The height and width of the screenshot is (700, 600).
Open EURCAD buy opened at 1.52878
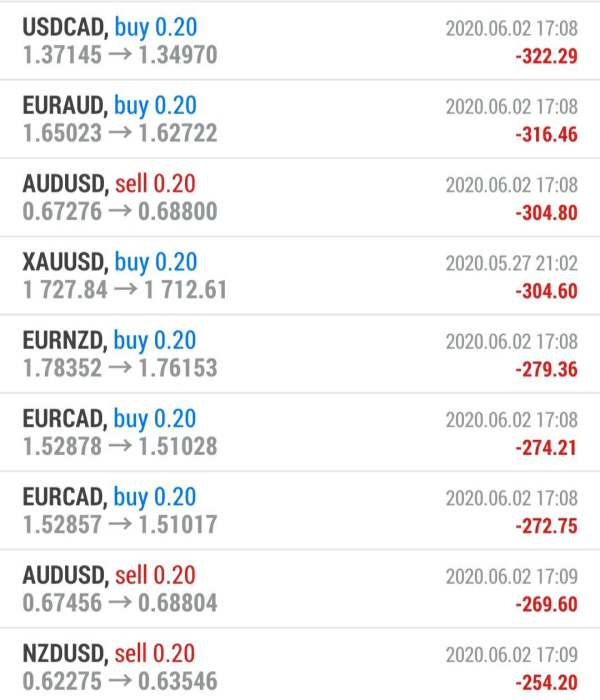pyautogui.click(x=300, y=431)
